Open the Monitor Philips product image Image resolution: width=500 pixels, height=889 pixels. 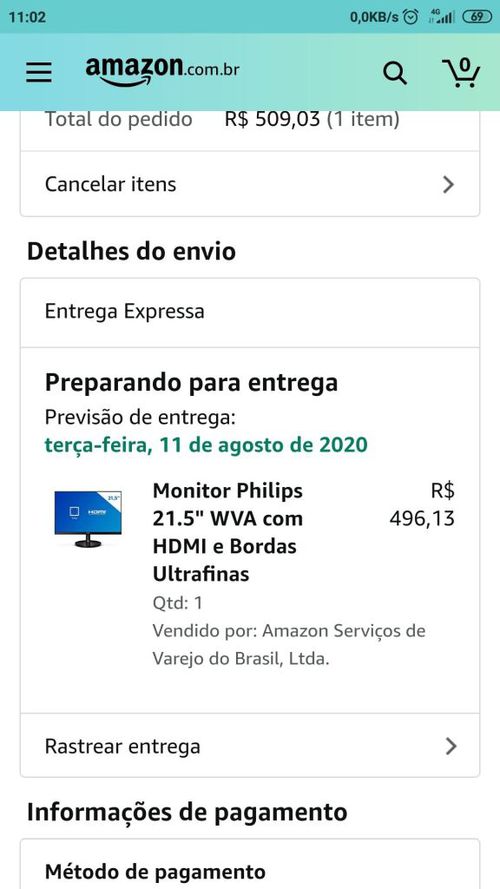(x=88, y=519)
